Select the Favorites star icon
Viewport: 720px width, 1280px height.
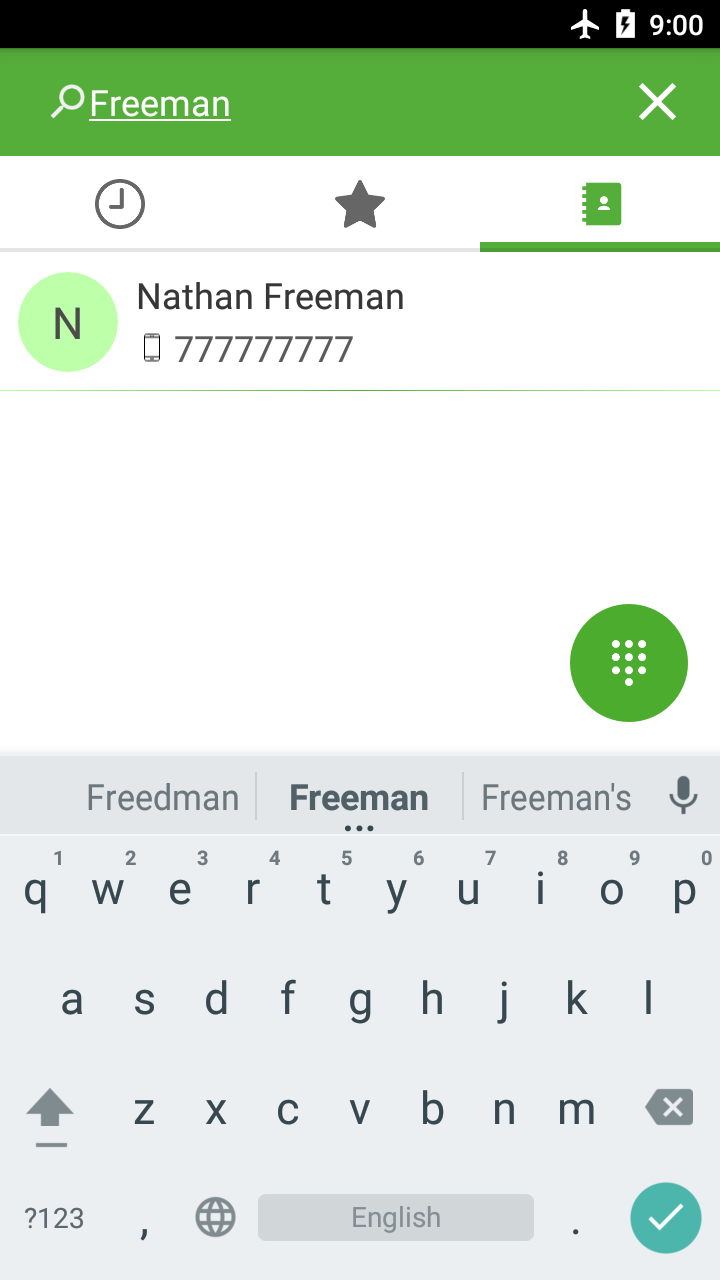point(359,203)
